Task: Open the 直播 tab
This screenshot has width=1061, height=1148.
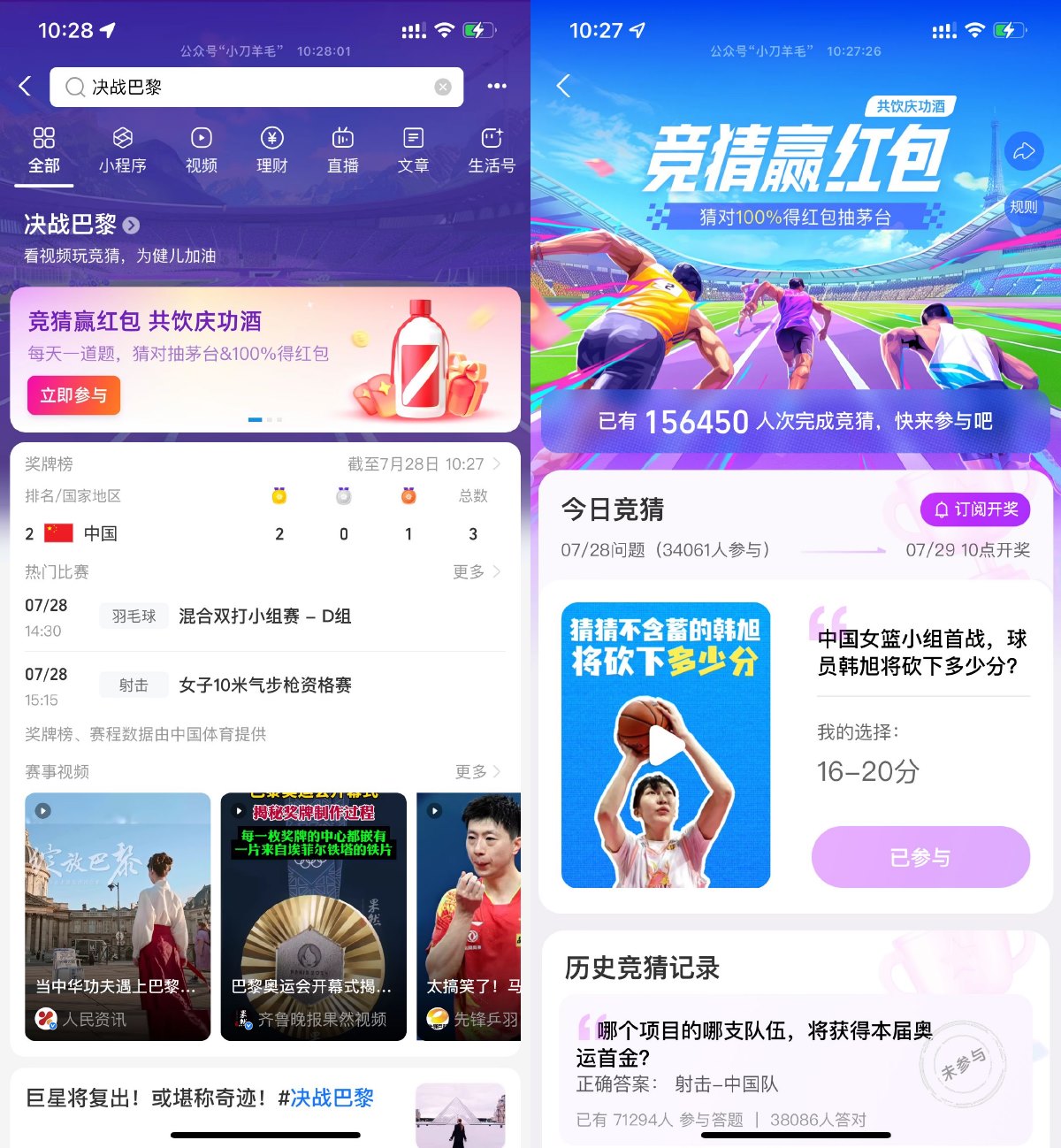Action: tap(342, 149)
